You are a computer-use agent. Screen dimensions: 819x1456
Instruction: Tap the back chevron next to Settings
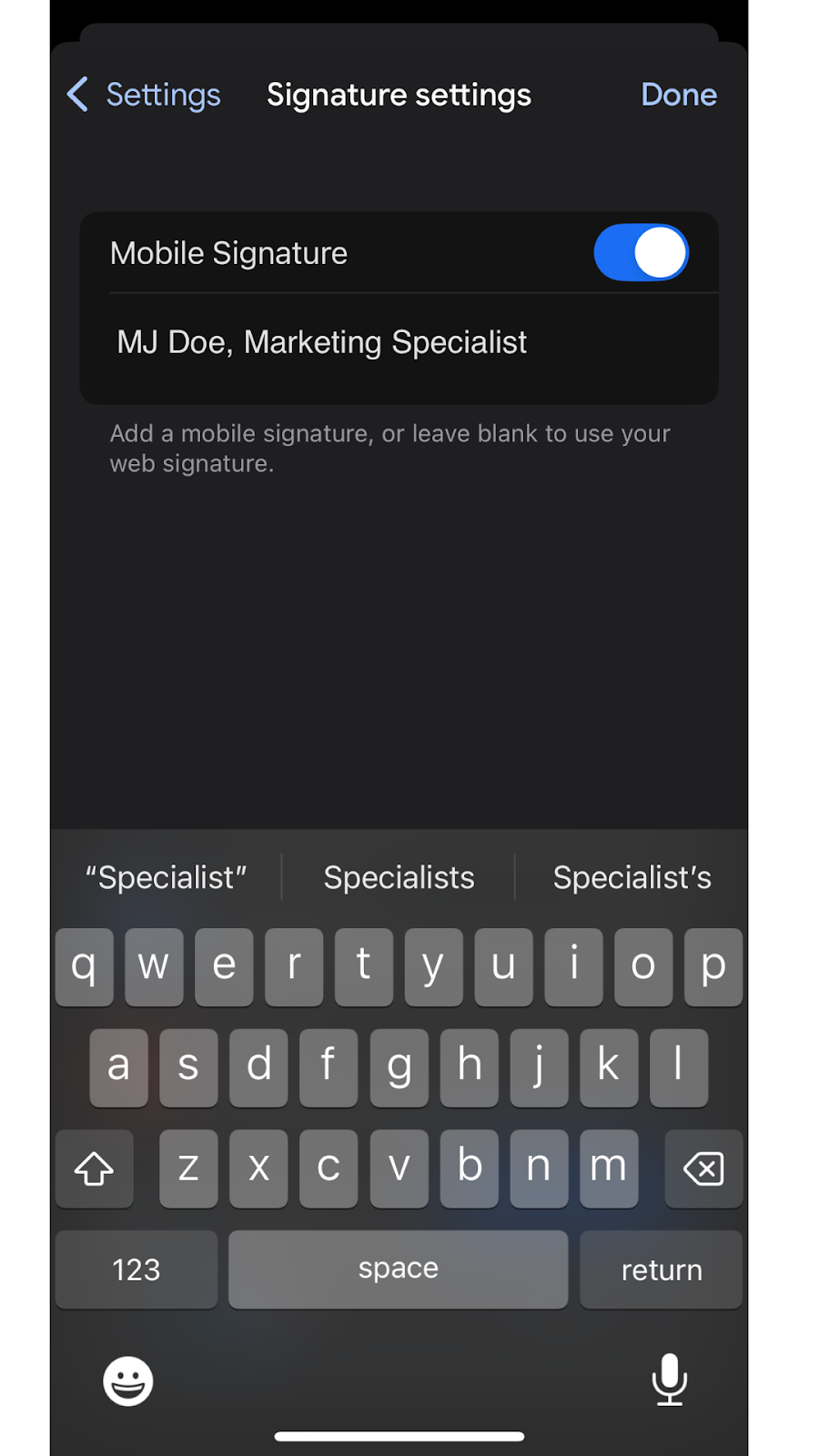[x=76, y=94]
